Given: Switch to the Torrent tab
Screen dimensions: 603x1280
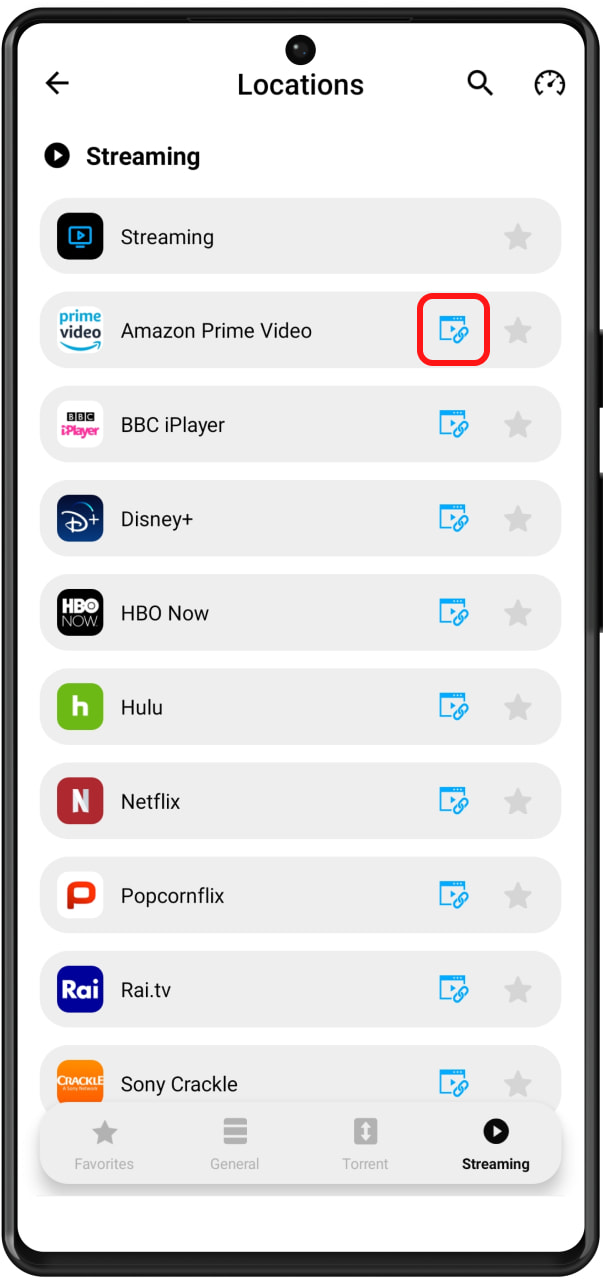Looking at the screenshot, I should (x=365, y=1145).
